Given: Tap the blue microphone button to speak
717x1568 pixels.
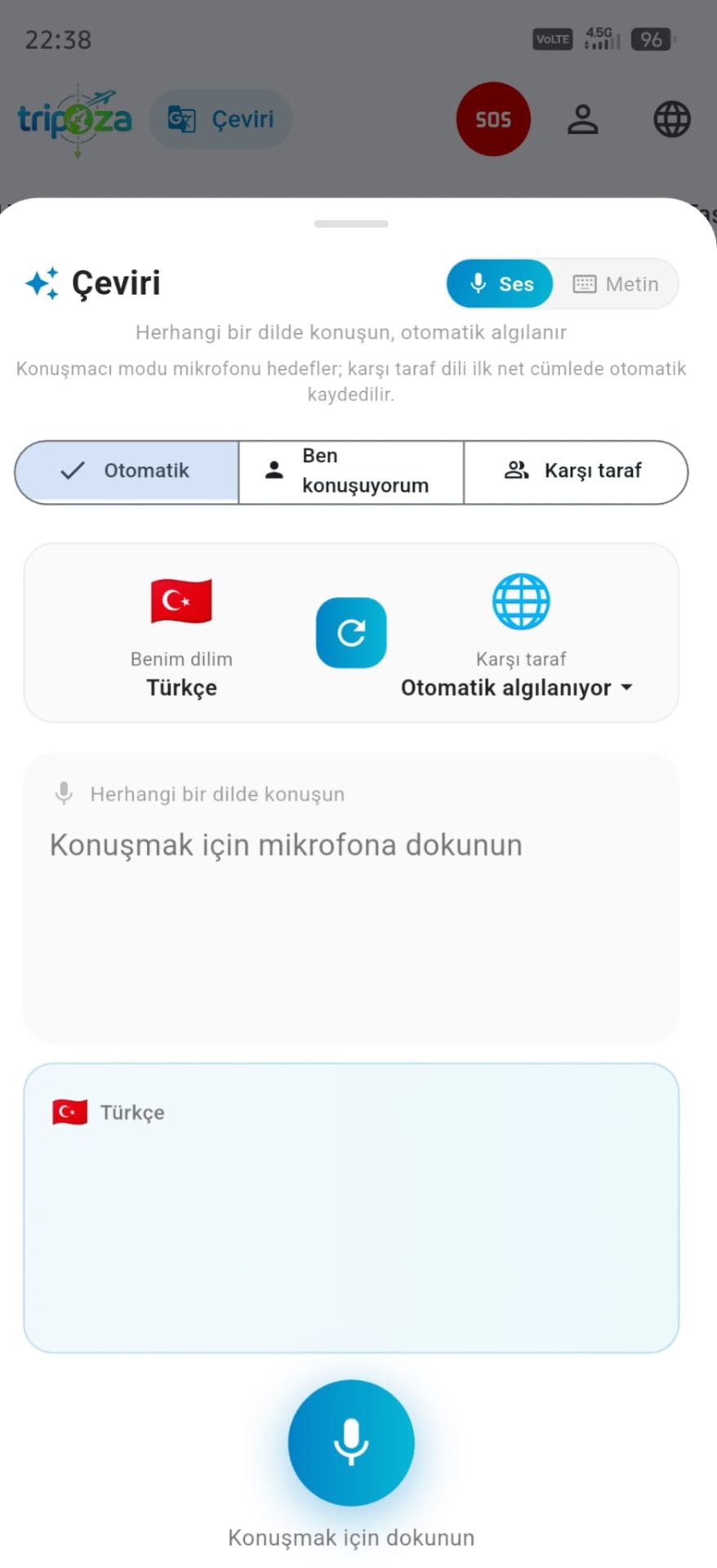Looking at the screenshot, I should point(350,1443).
